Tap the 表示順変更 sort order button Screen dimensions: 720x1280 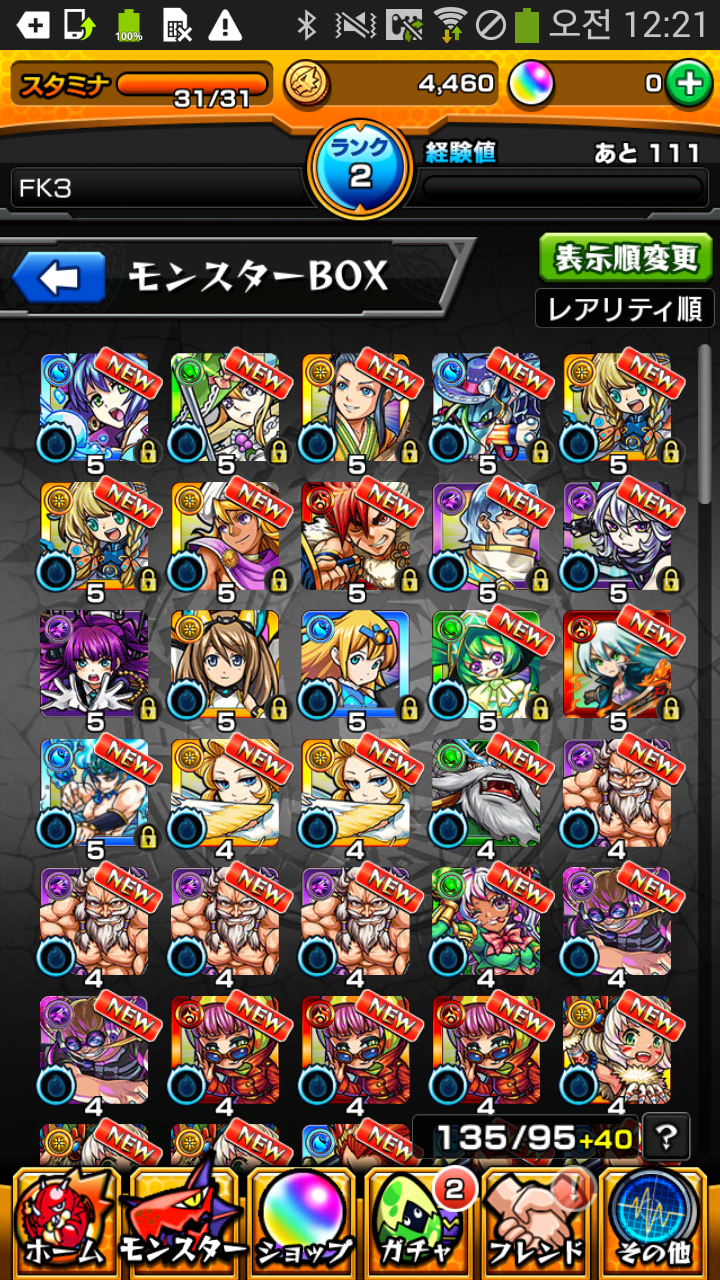point(626,259)
